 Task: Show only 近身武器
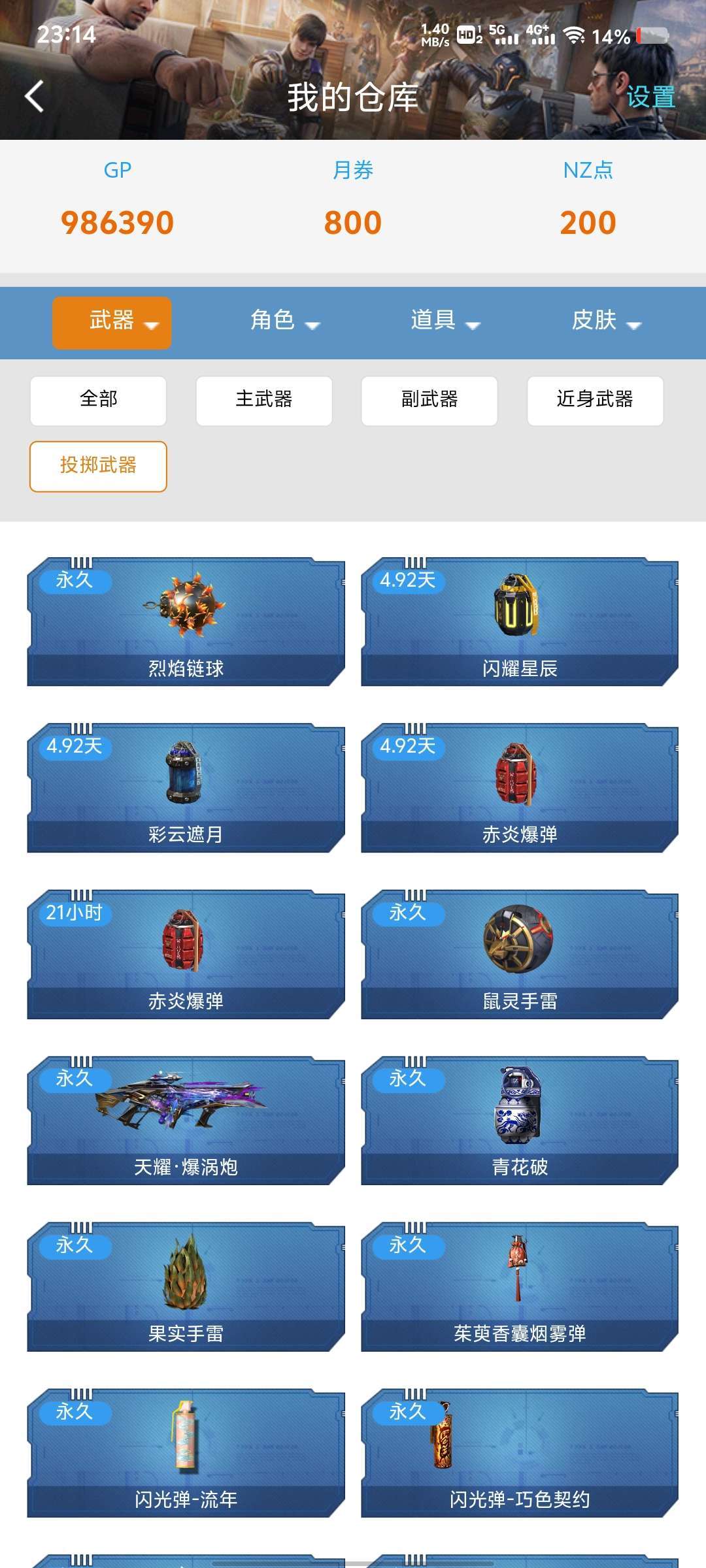(595, 400)
